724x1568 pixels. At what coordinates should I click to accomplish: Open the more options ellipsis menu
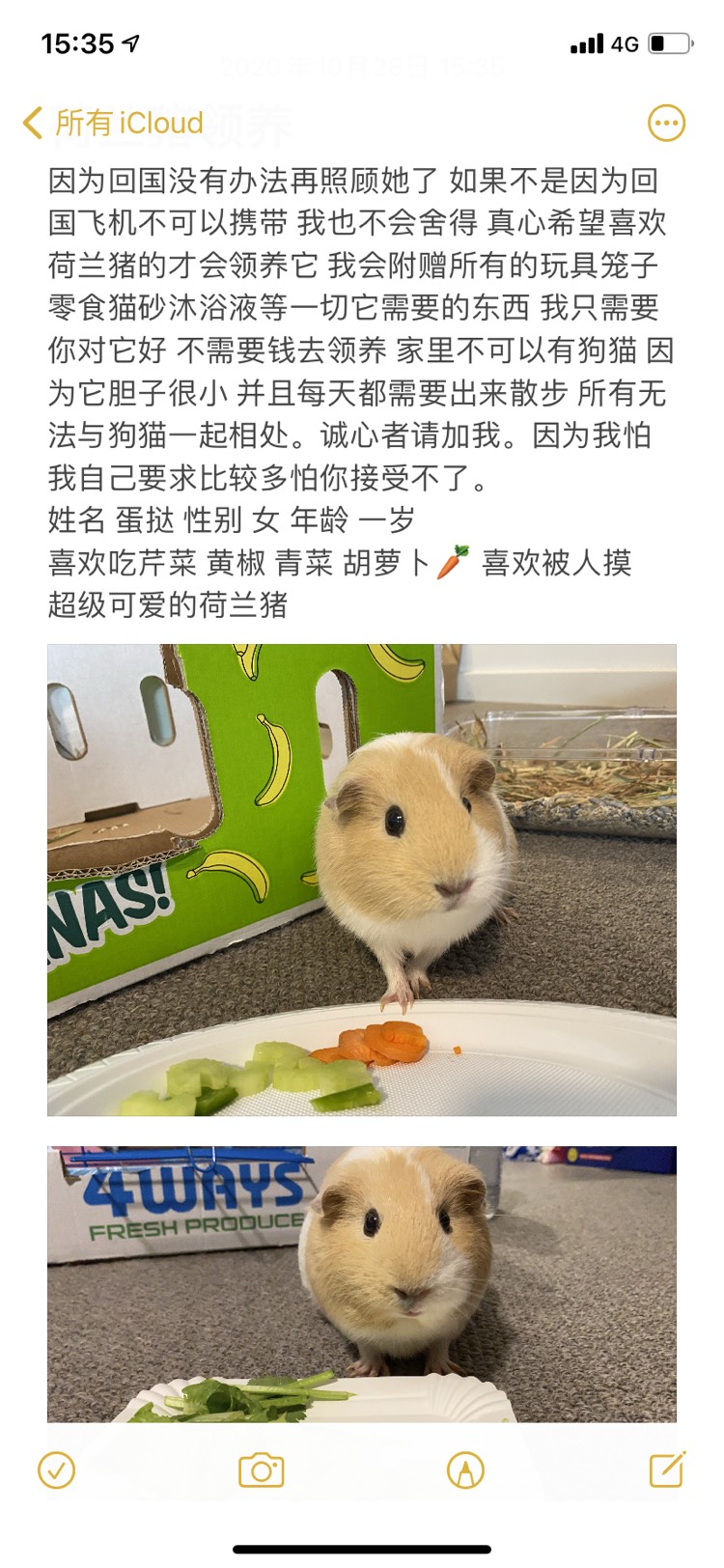[665, 124]
